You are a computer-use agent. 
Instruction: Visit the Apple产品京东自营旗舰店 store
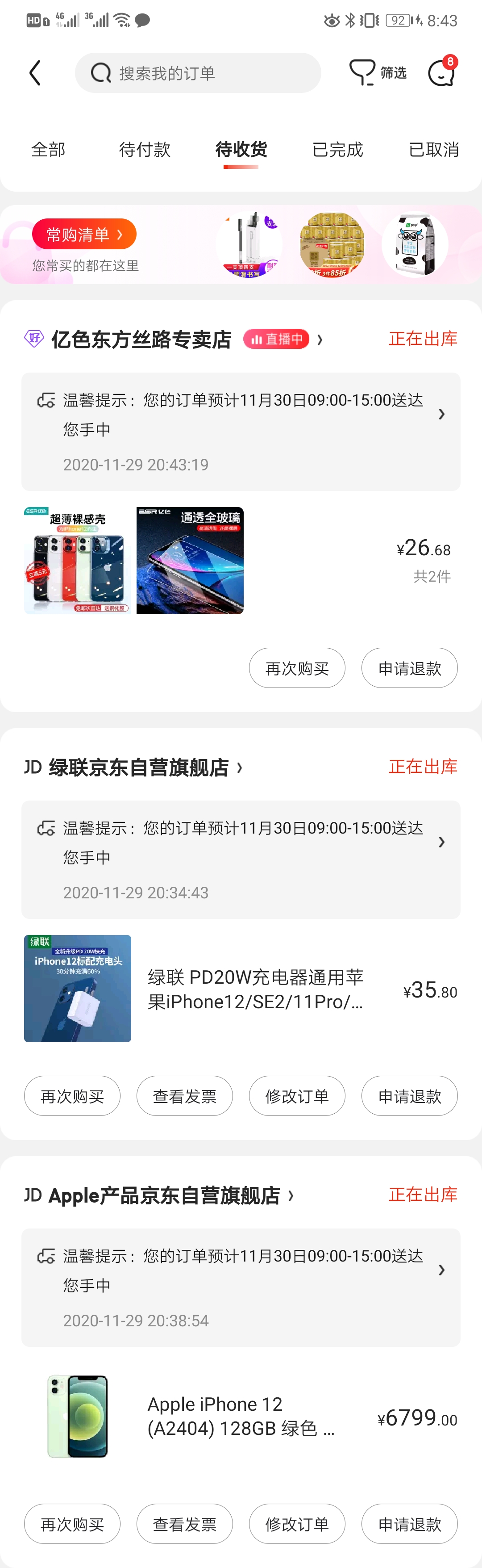click(x=164, y=1195)
